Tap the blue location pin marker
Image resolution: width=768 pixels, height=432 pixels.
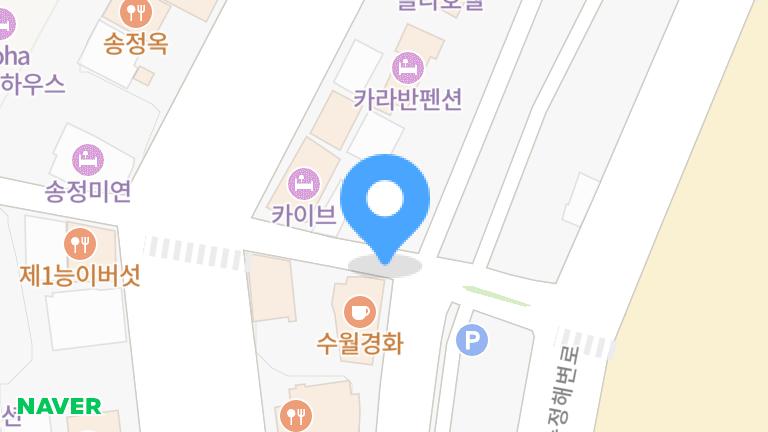pos(385,202)
